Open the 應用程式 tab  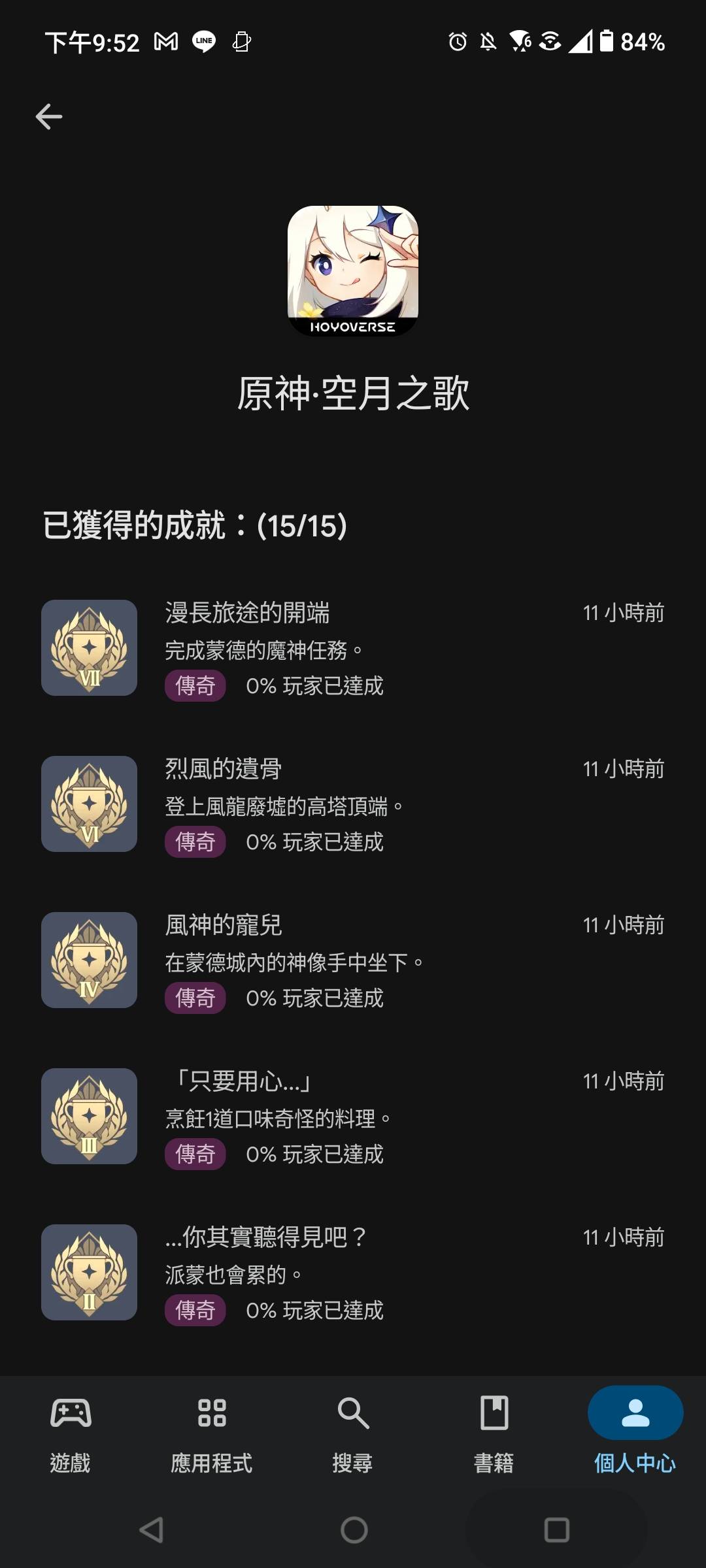(x=212, y=1432)
